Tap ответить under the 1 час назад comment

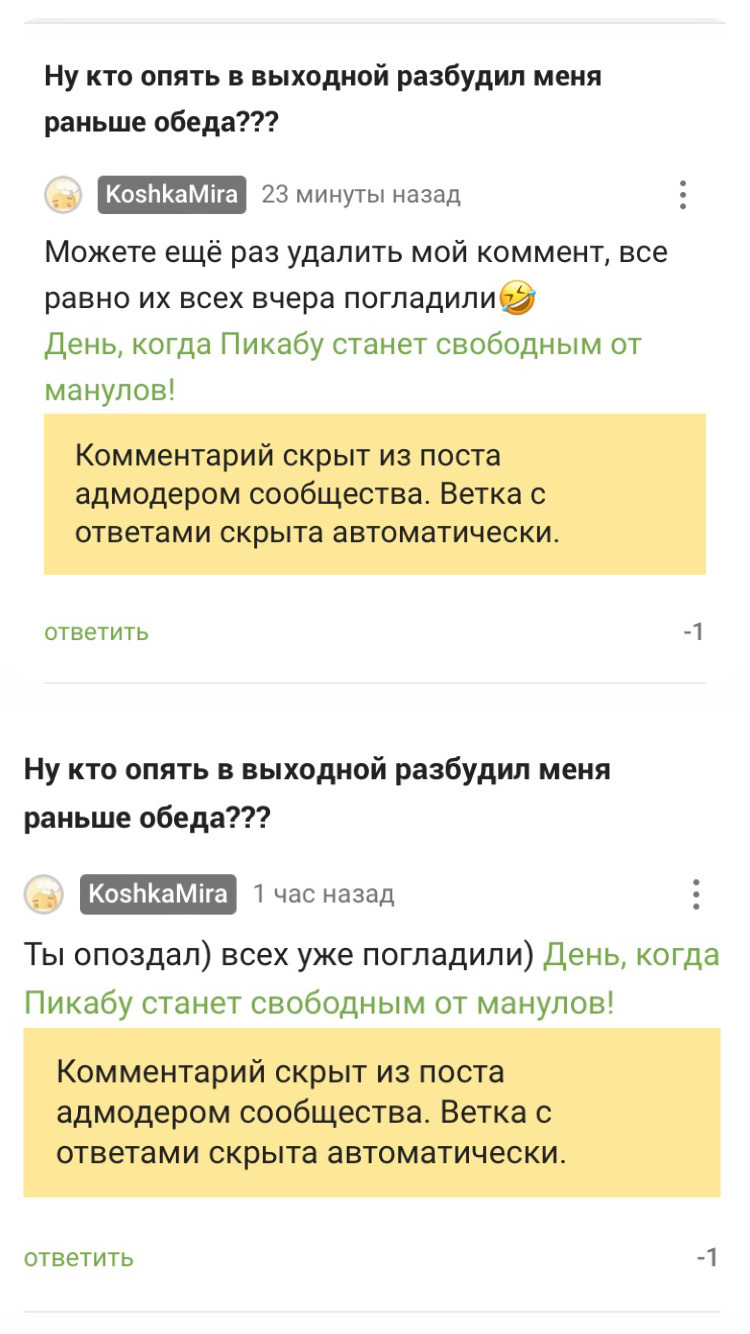(78, 1257)
